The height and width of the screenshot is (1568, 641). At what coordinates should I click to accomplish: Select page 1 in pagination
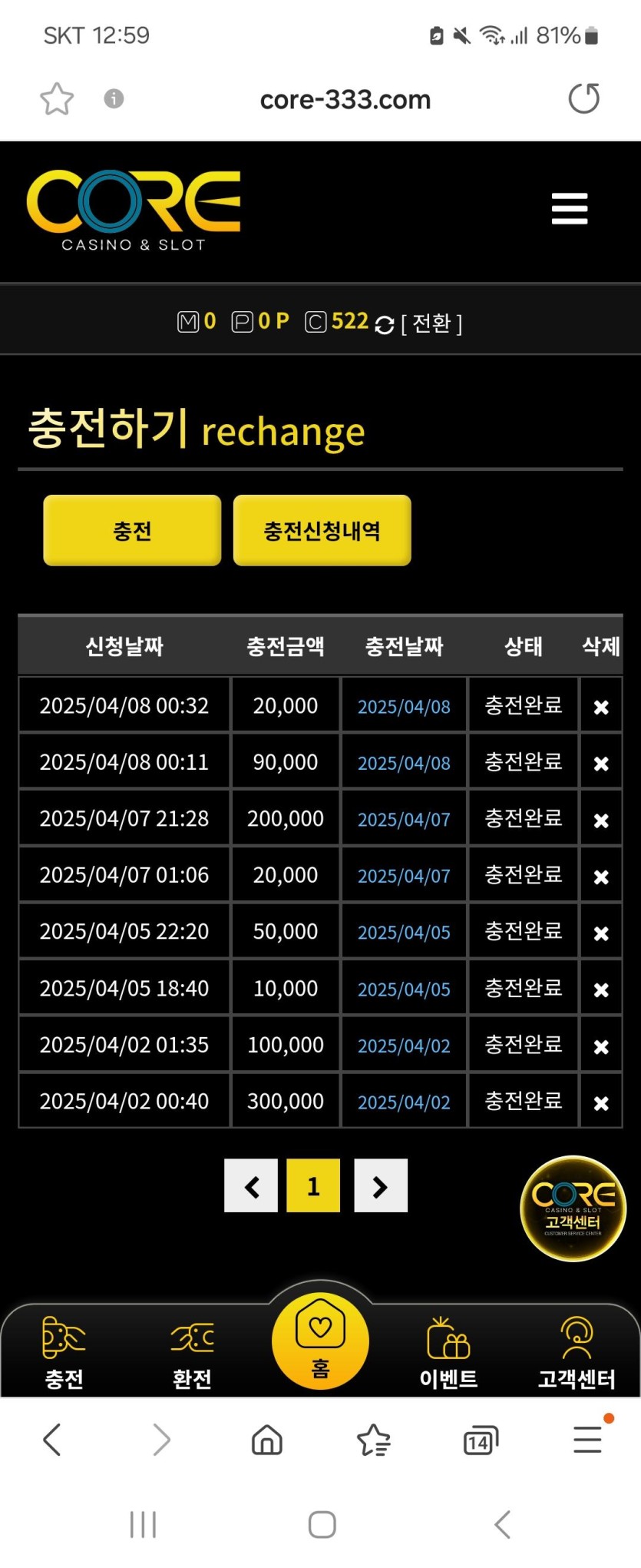pyautogui.click(x=313, y=1186)
